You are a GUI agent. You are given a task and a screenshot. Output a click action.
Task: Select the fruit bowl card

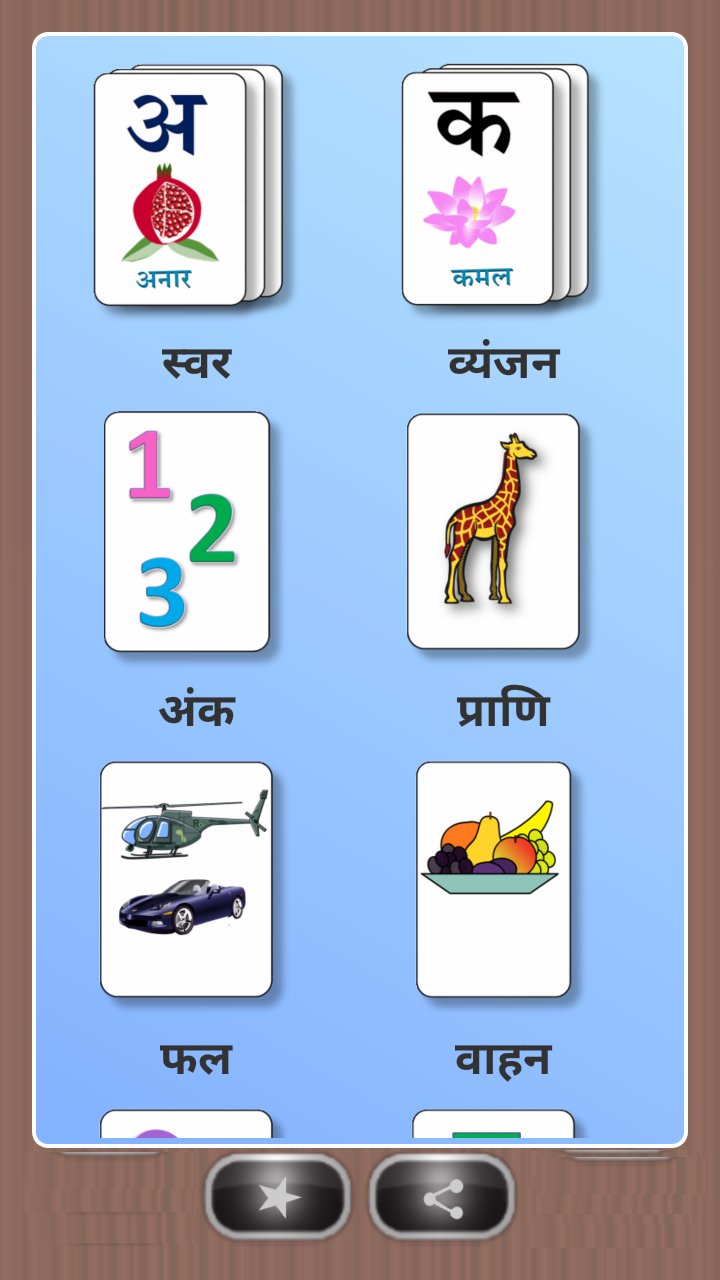coord(493,879)
